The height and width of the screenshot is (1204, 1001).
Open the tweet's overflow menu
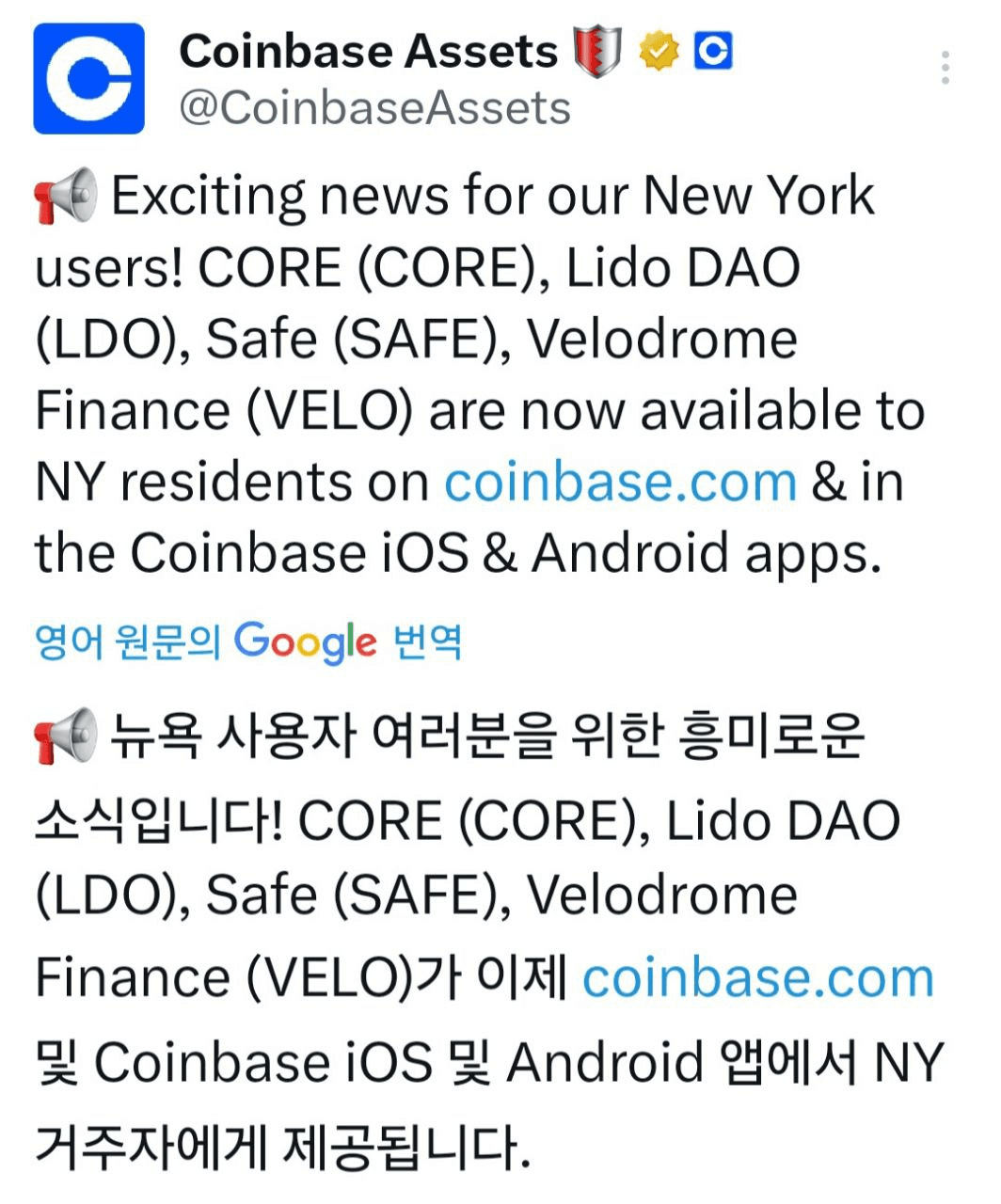click(945, 68)
